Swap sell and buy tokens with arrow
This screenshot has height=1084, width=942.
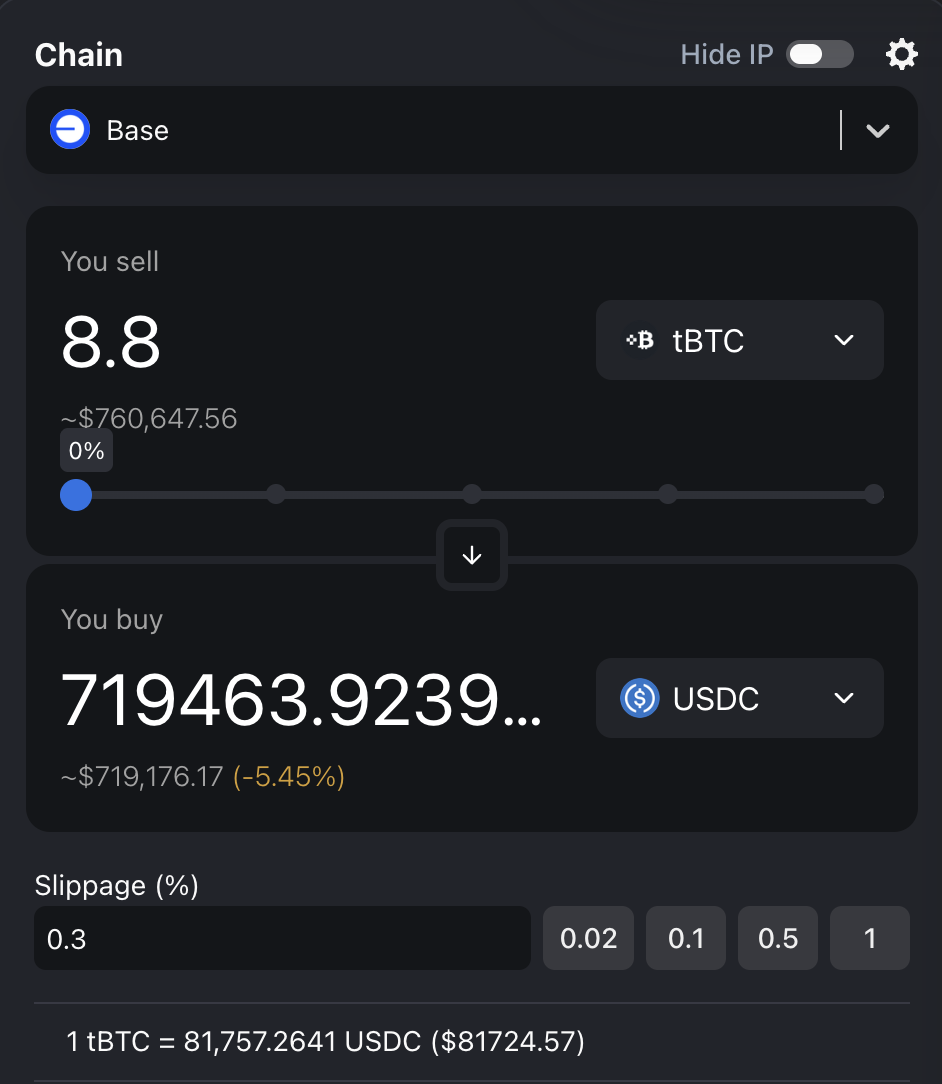472,556
